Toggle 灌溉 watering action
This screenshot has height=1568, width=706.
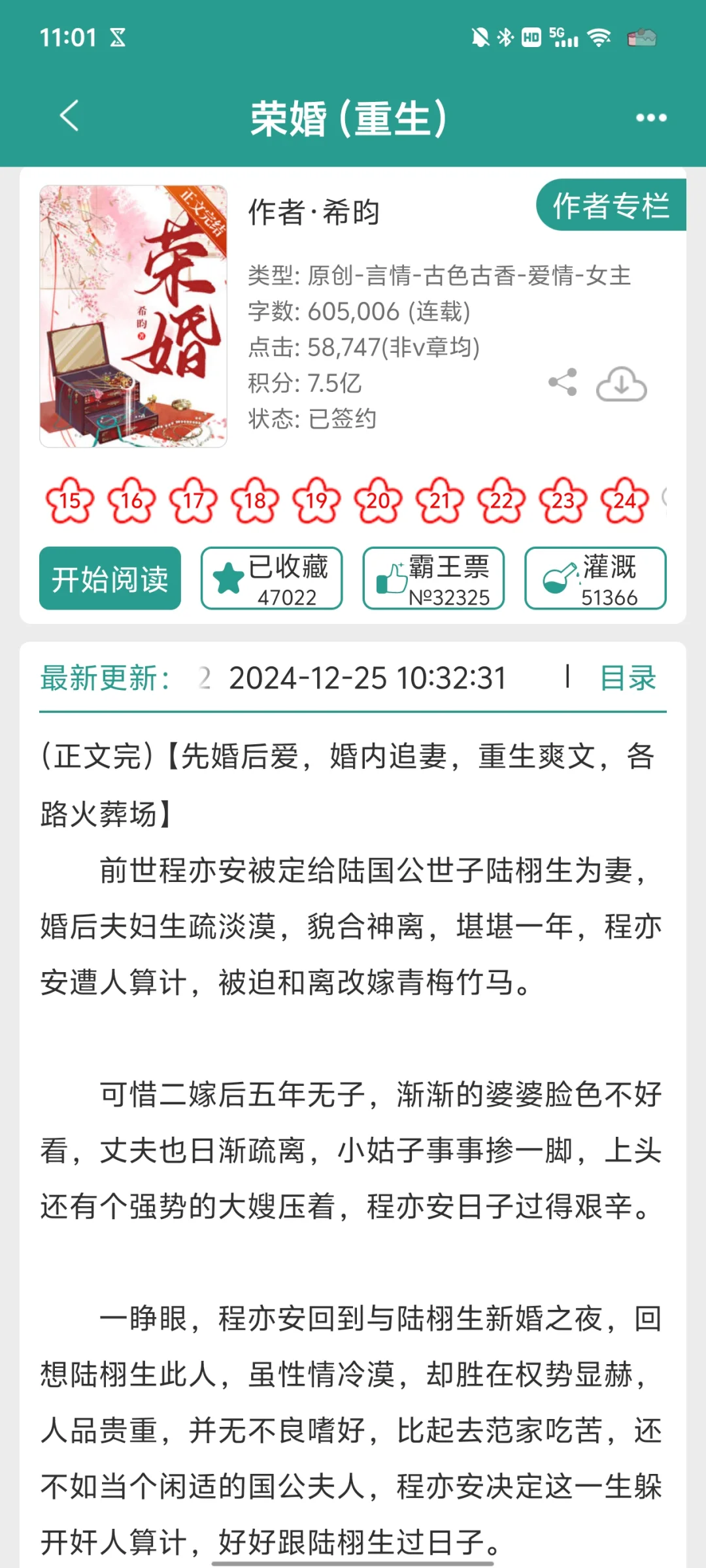596,579
